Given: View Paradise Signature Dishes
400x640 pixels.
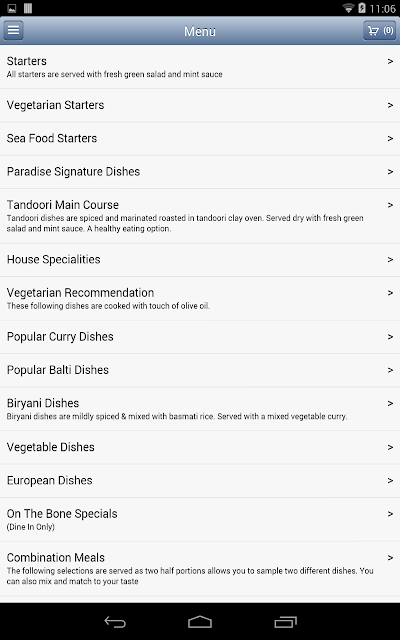Looking at the screenshot, I should 200,172.
